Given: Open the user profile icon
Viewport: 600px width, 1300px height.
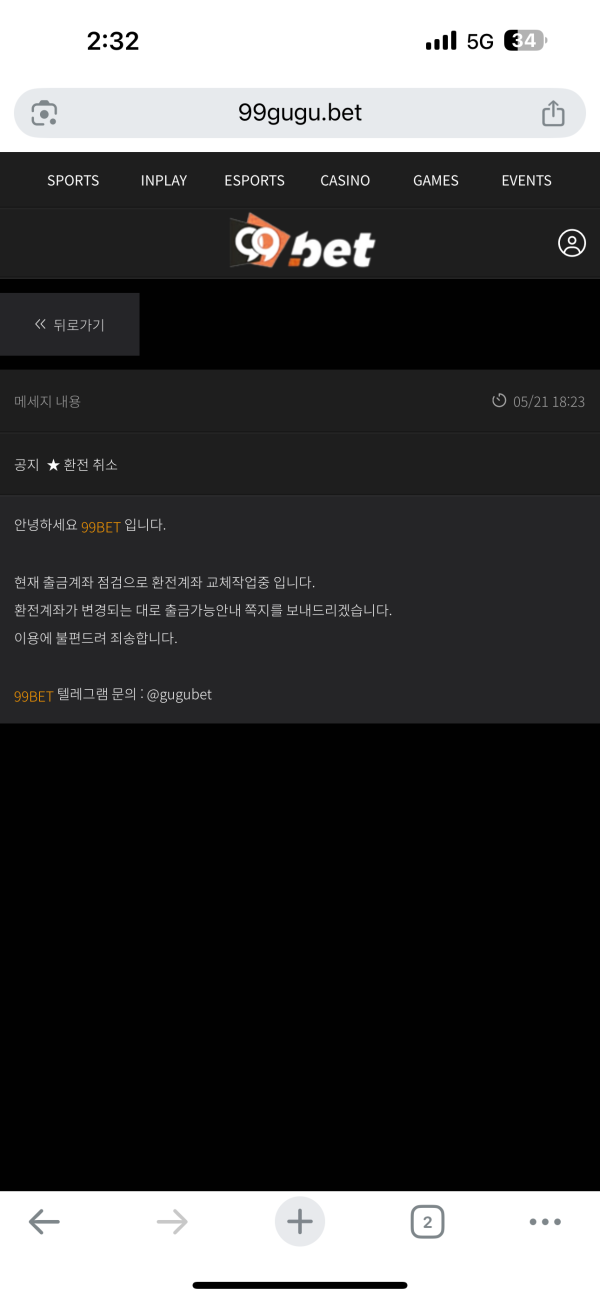Looking at the screenshot, I should (x=572, y=243).
